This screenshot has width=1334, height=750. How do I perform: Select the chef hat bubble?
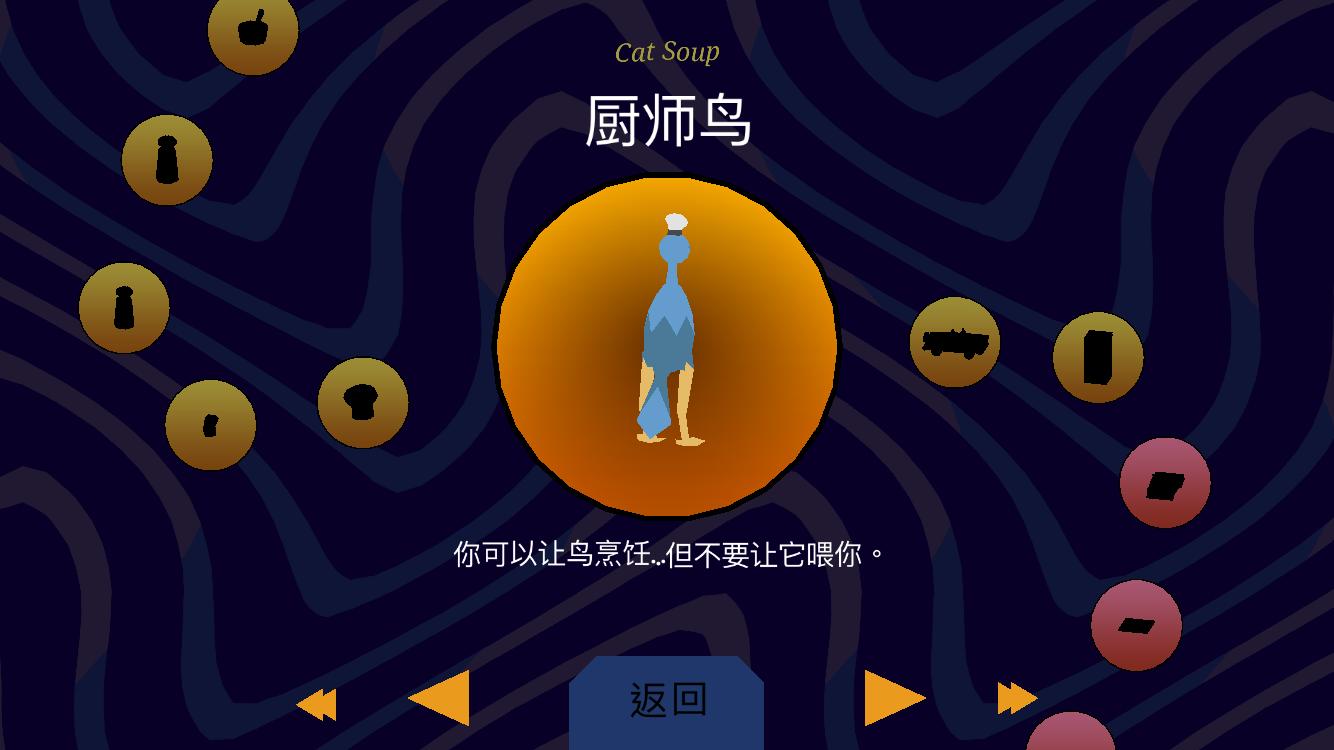coord(363,403)
